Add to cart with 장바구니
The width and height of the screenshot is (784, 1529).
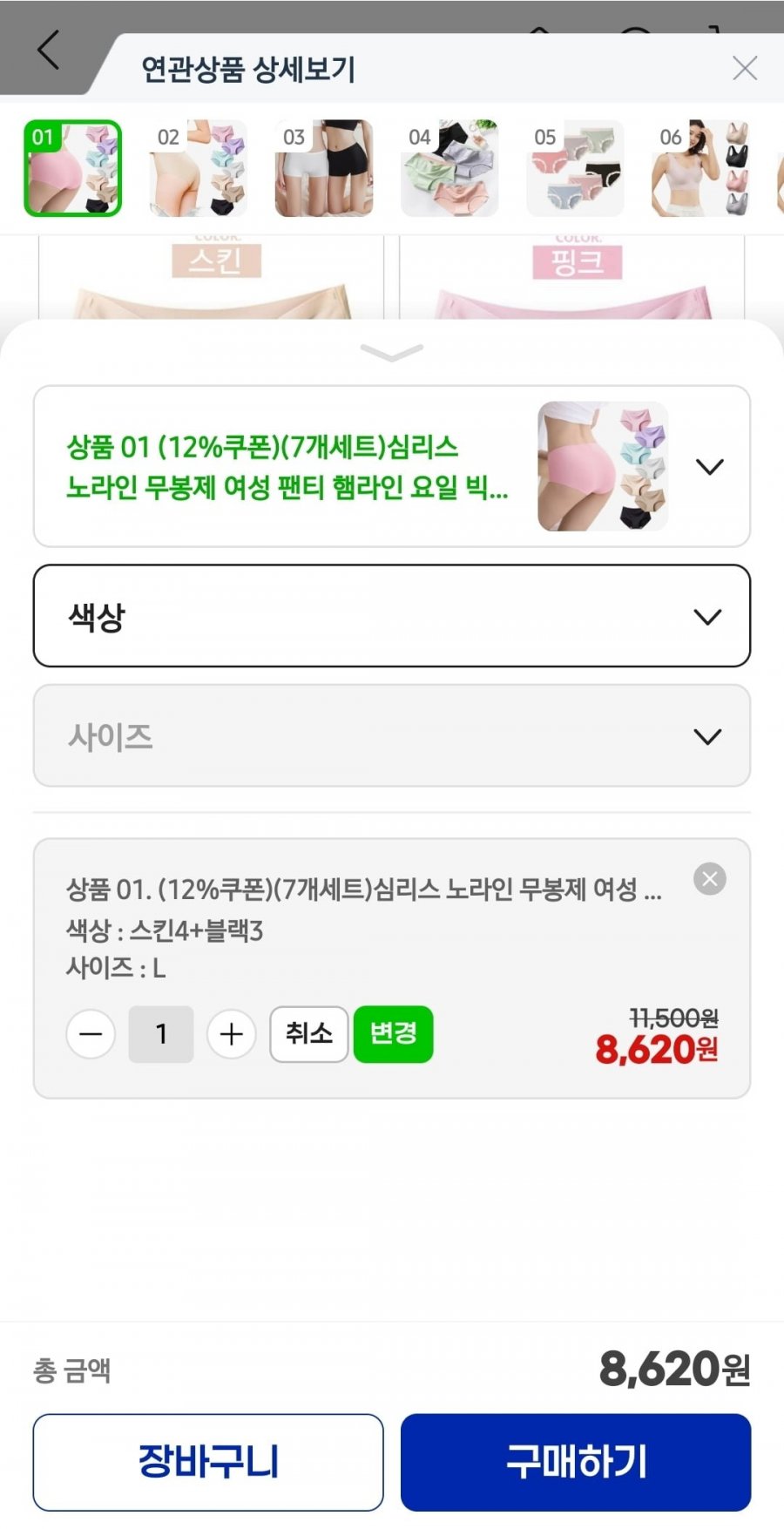pyautogui.click(x=208, y=1462)
